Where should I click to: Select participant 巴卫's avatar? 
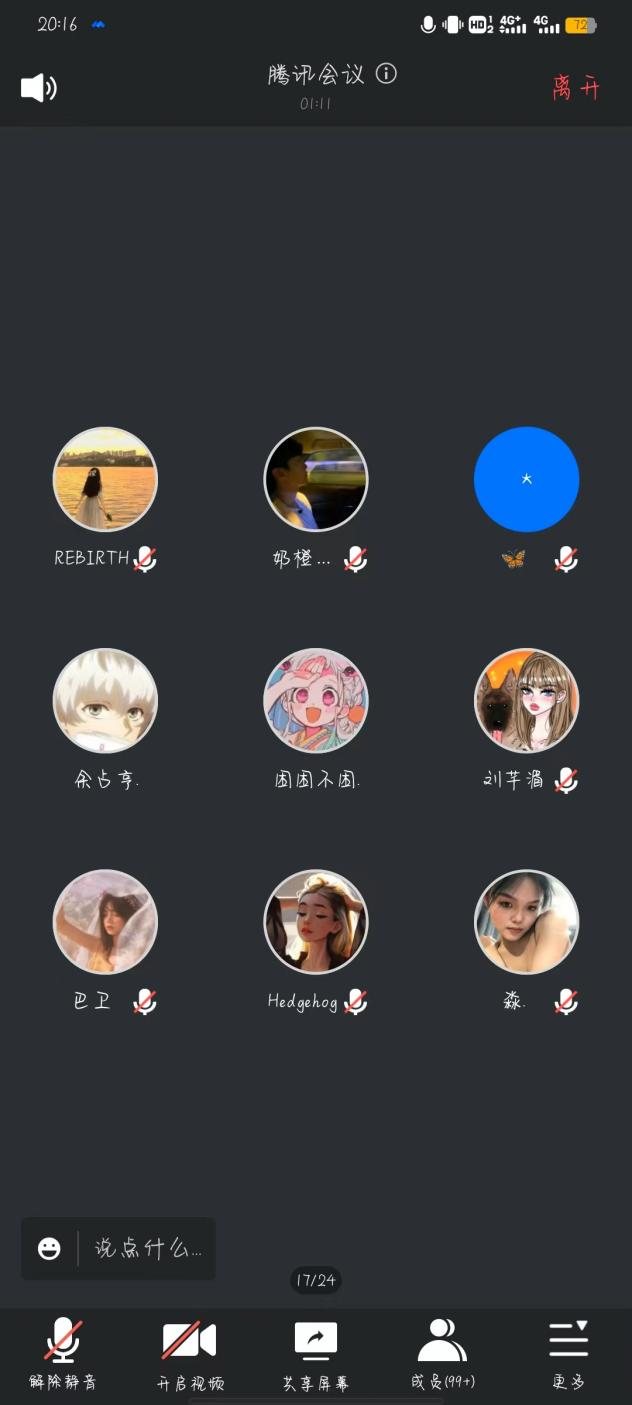pos(105,921)
